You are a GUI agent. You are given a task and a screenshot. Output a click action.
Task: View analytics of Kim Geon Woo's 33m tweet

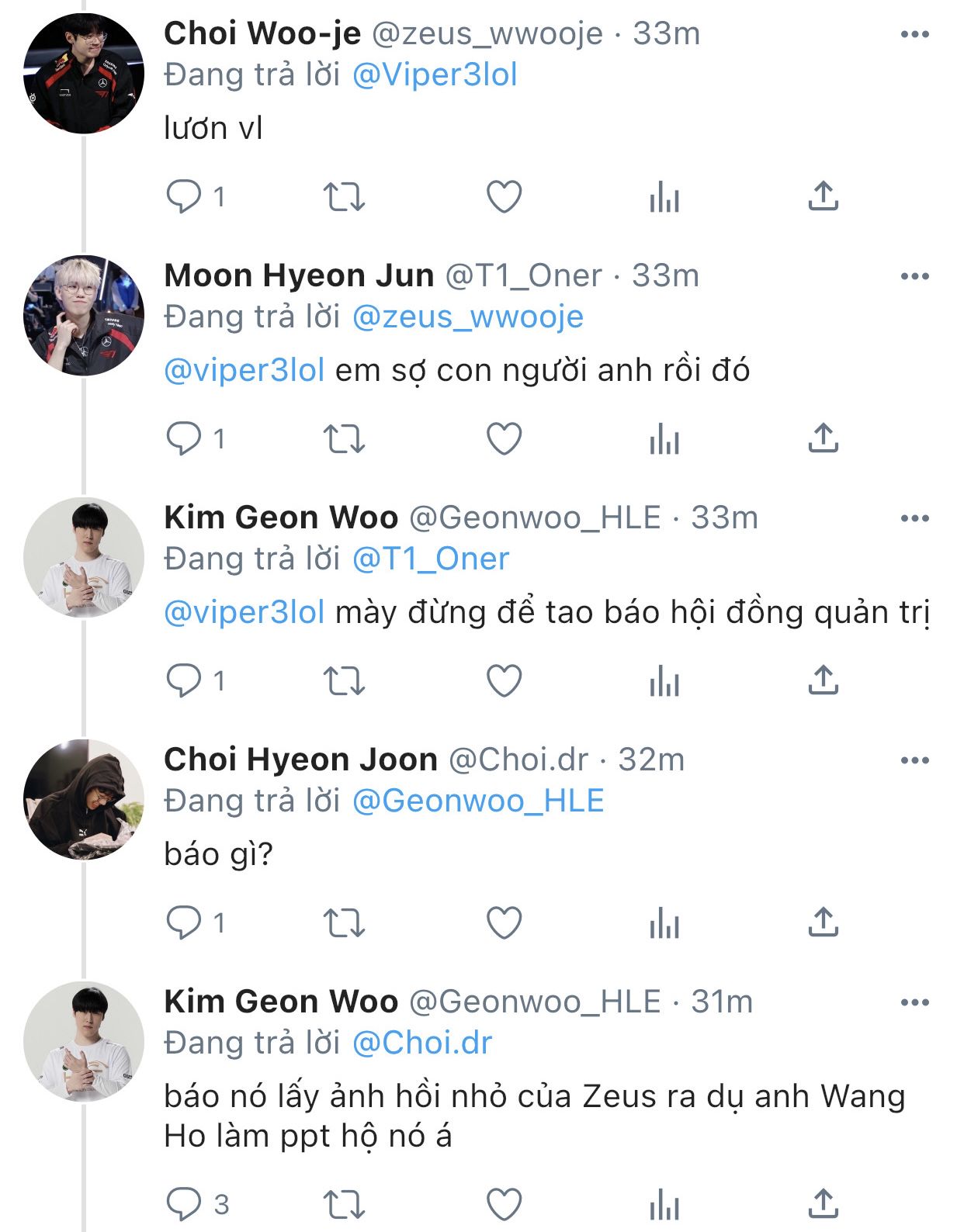(x=664, y=680)
